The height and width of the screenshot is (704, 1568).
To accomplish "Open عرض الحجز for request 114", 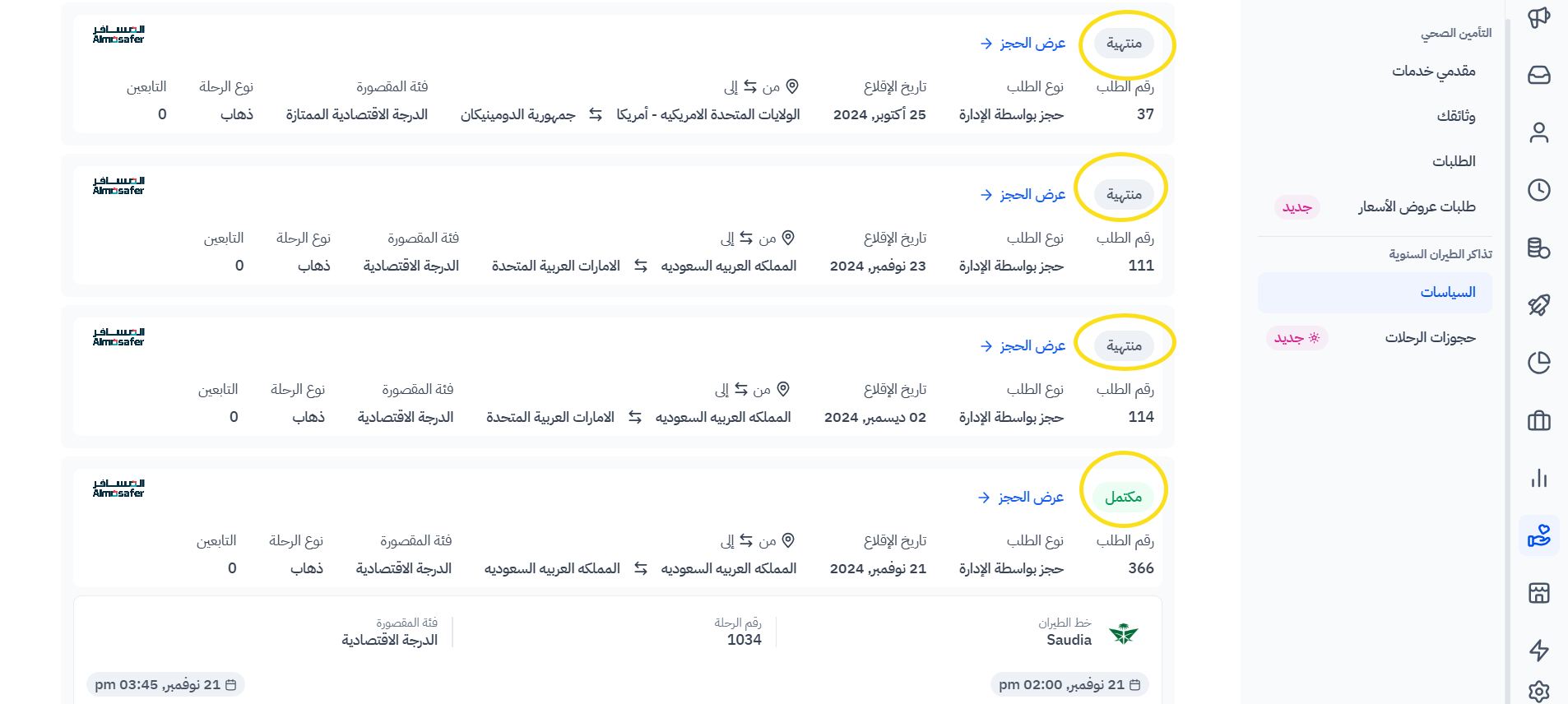I will coord(1023,346).
